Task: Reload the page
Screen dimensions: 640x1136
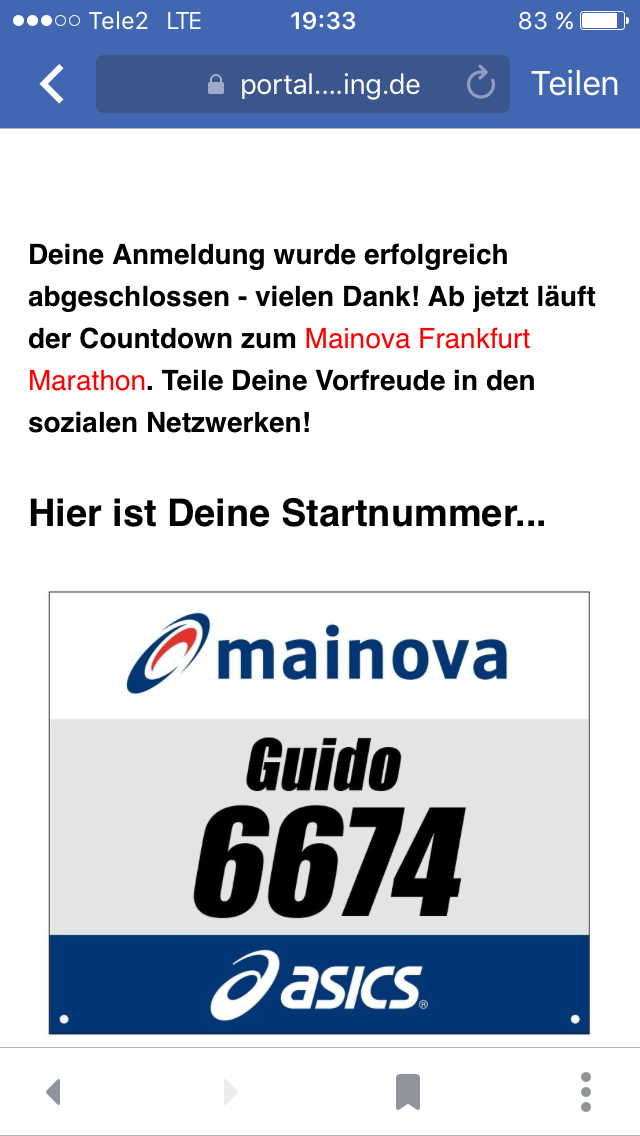Action: point(481,84)
